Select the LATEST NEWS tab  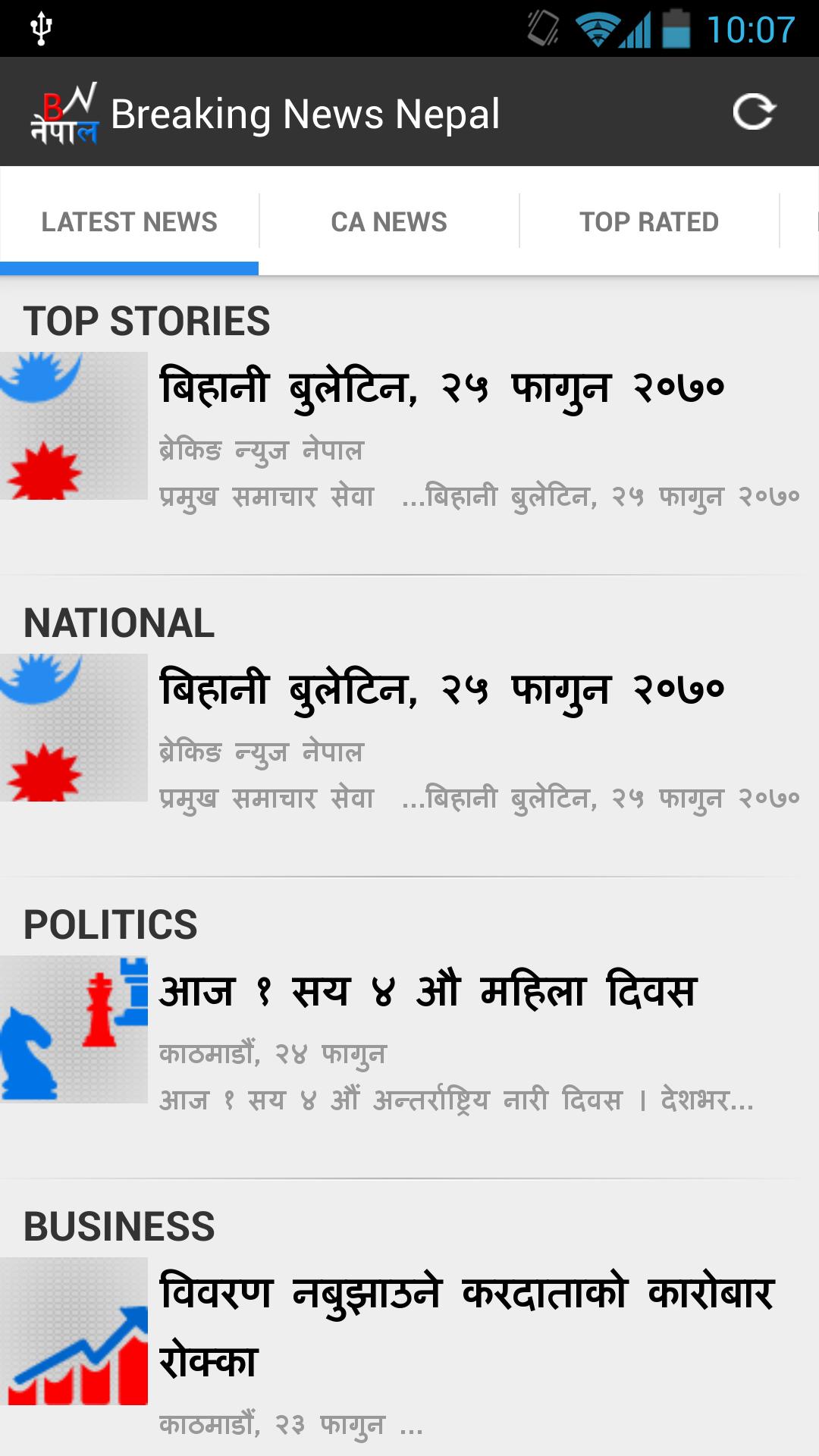pos(129,221)
